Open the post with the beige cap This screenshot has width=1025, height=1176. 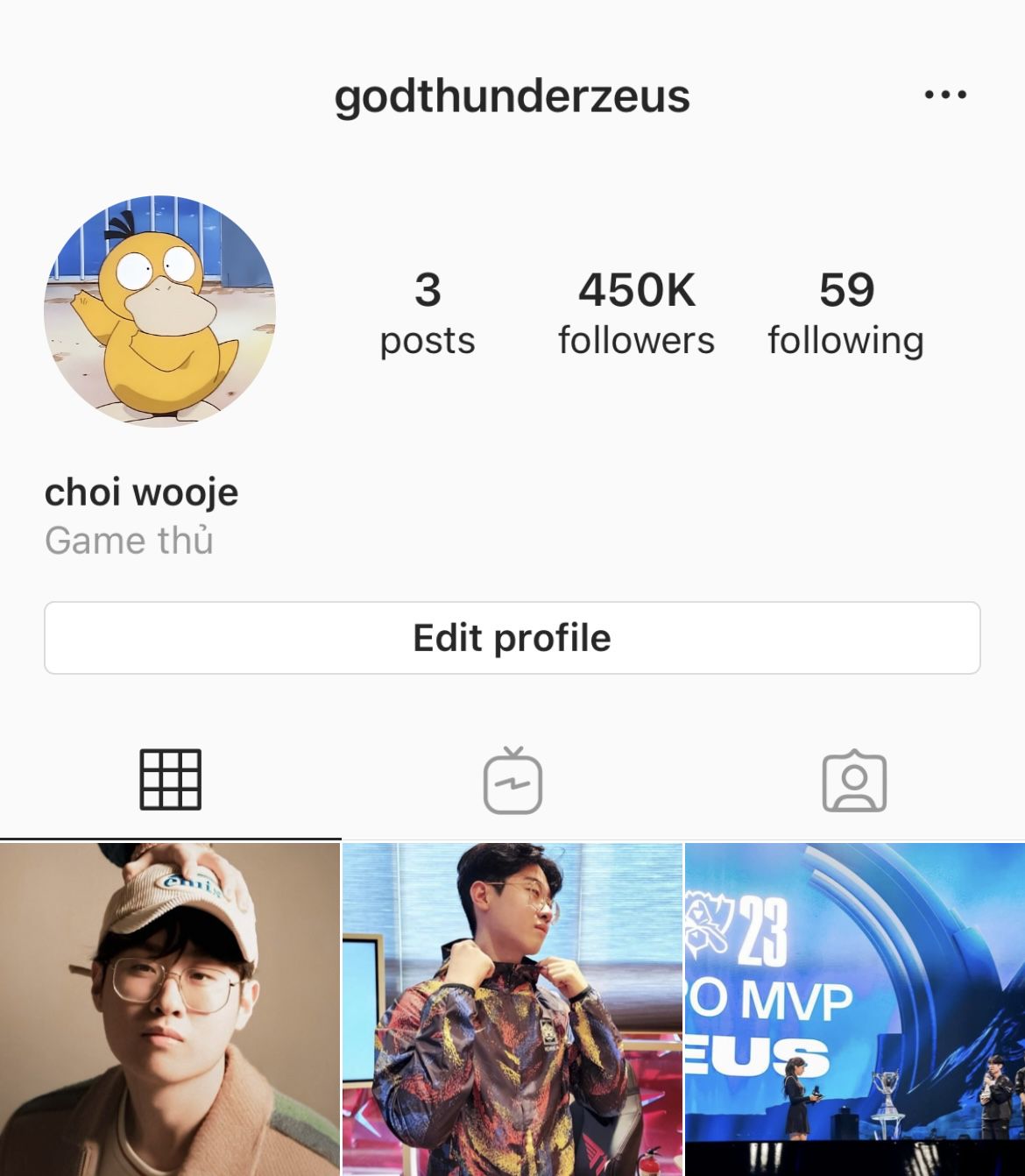click(170, 1008)
